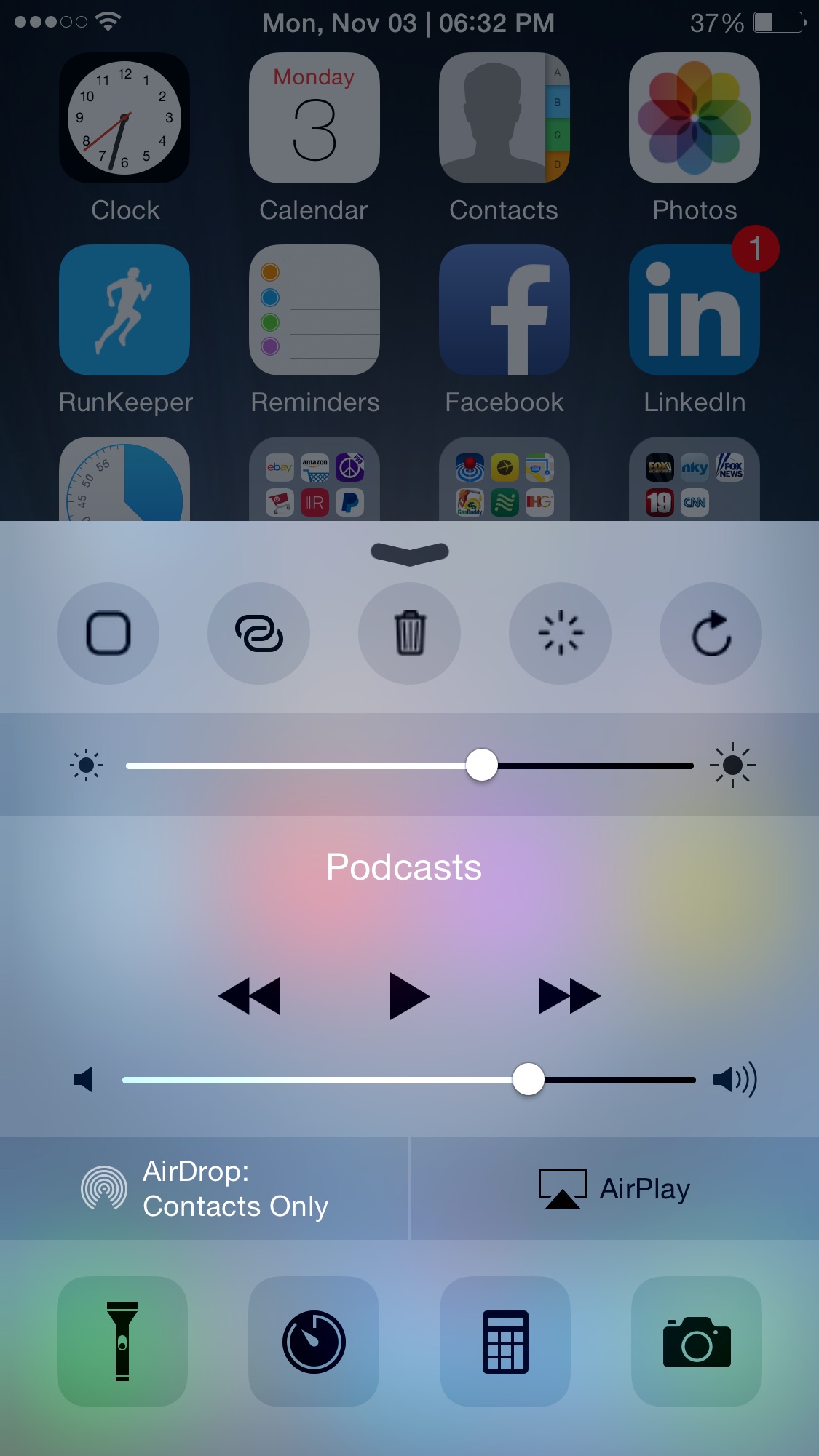Tap the chain link toggle
This screenshot has height=1456, width=819.
click(258, 633)
